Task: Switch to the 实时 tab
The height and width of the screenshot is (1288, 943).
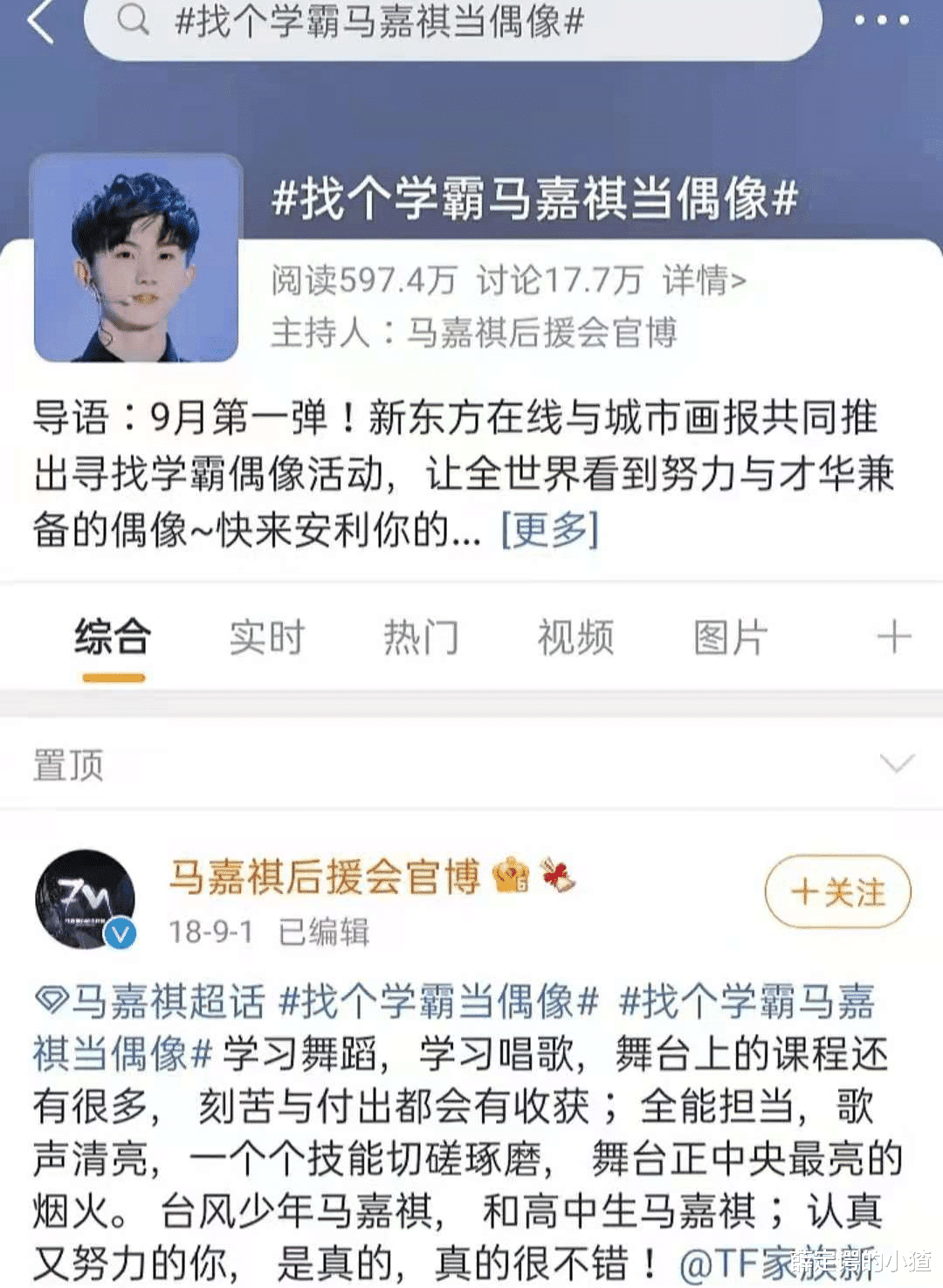Action: click(267, 637)
